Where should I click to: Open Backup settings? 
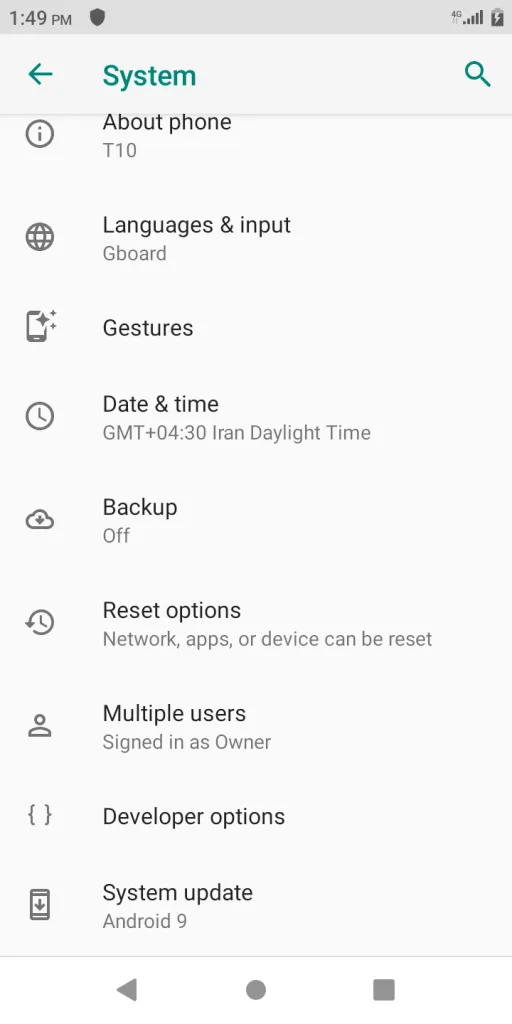(256, 520)
